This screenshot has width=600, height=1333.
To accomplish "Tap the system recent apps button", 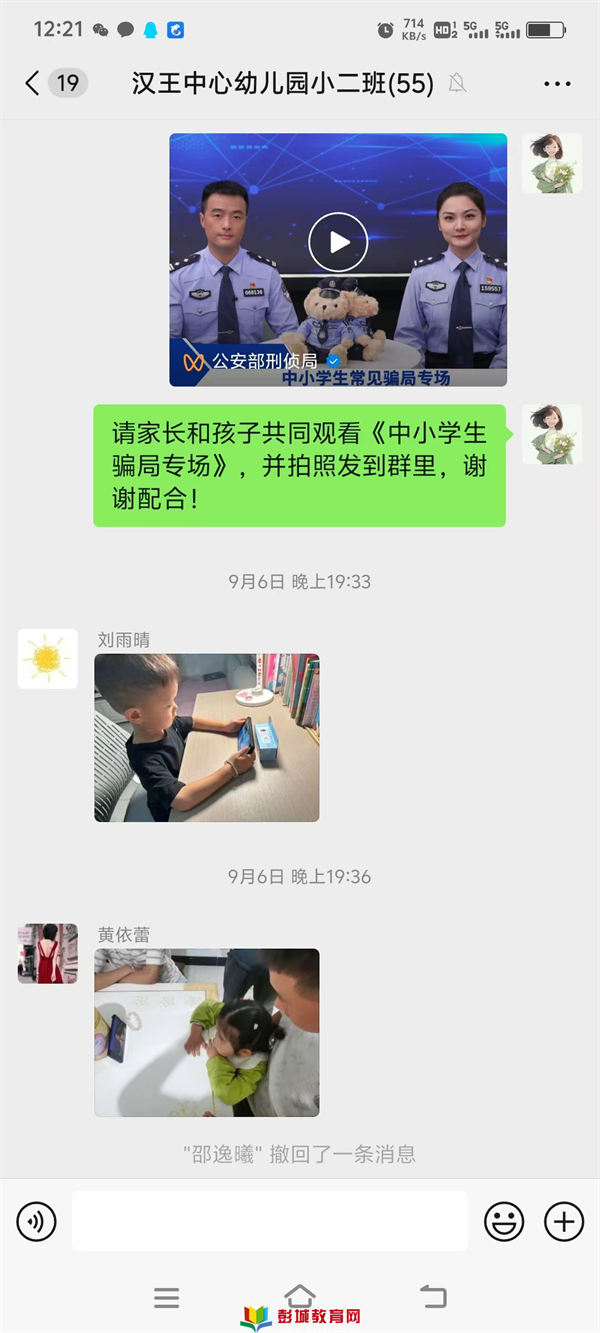I will tap(167, 1298).
